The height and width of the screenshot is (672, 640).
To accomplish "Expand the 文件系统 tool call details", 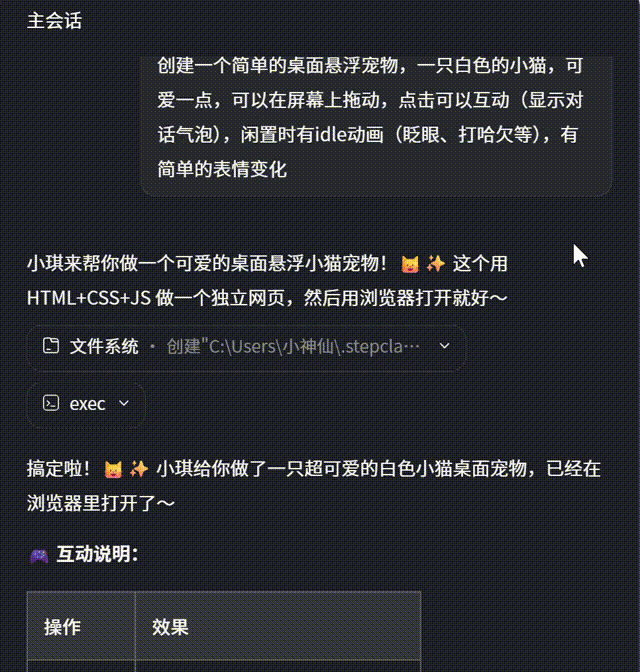I will [445, 347].
